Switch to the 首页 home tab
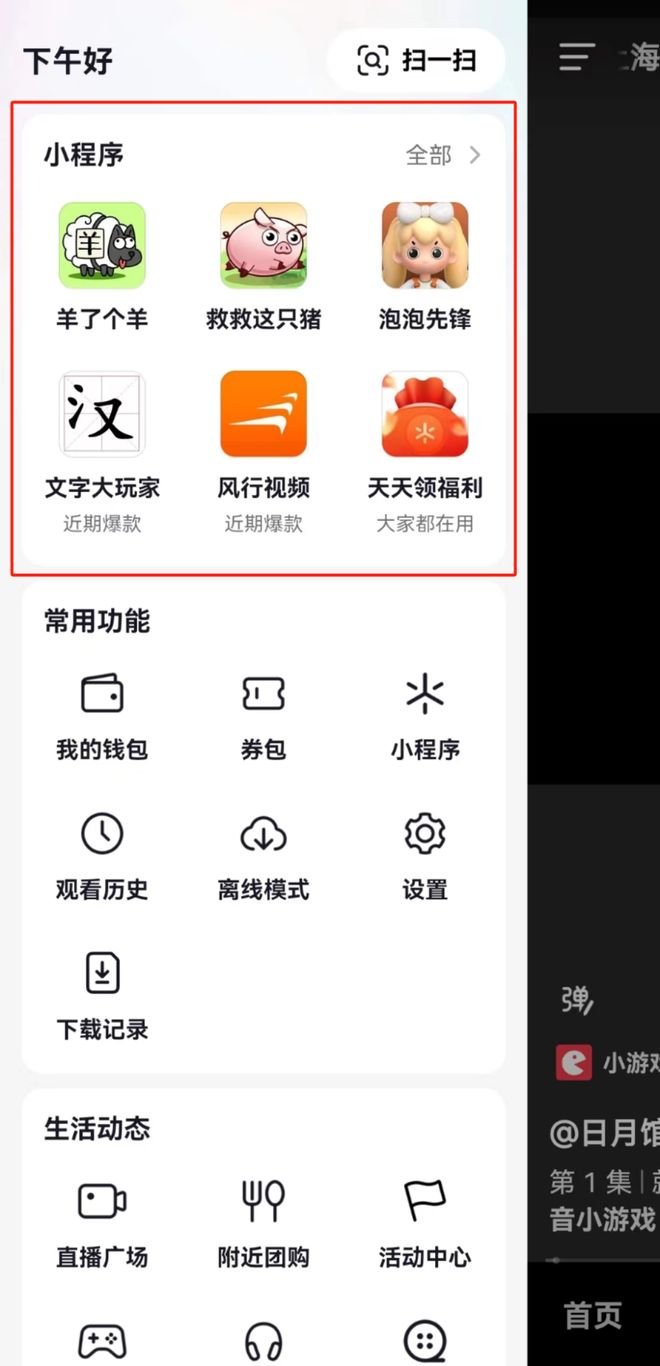Viewport: 660px width, 1366px height. point(593,1315)
